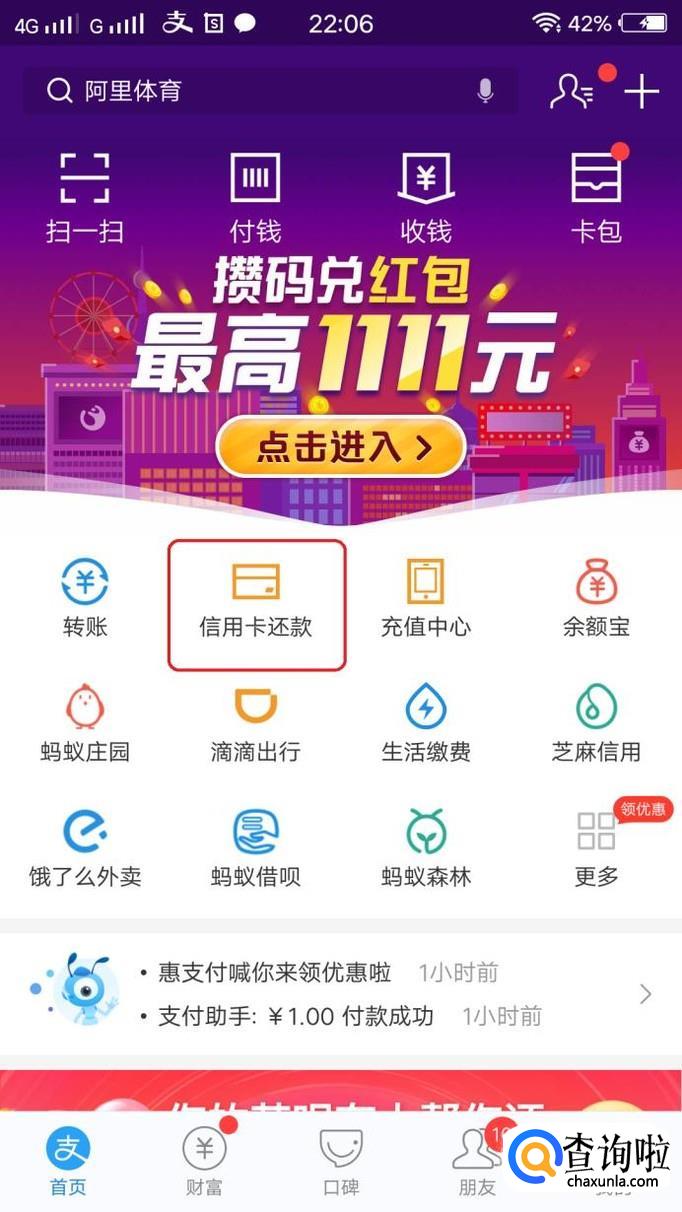Screen dimensions: 682x1212
Task: Tap the voice search microphone
Action: [485, 91]
